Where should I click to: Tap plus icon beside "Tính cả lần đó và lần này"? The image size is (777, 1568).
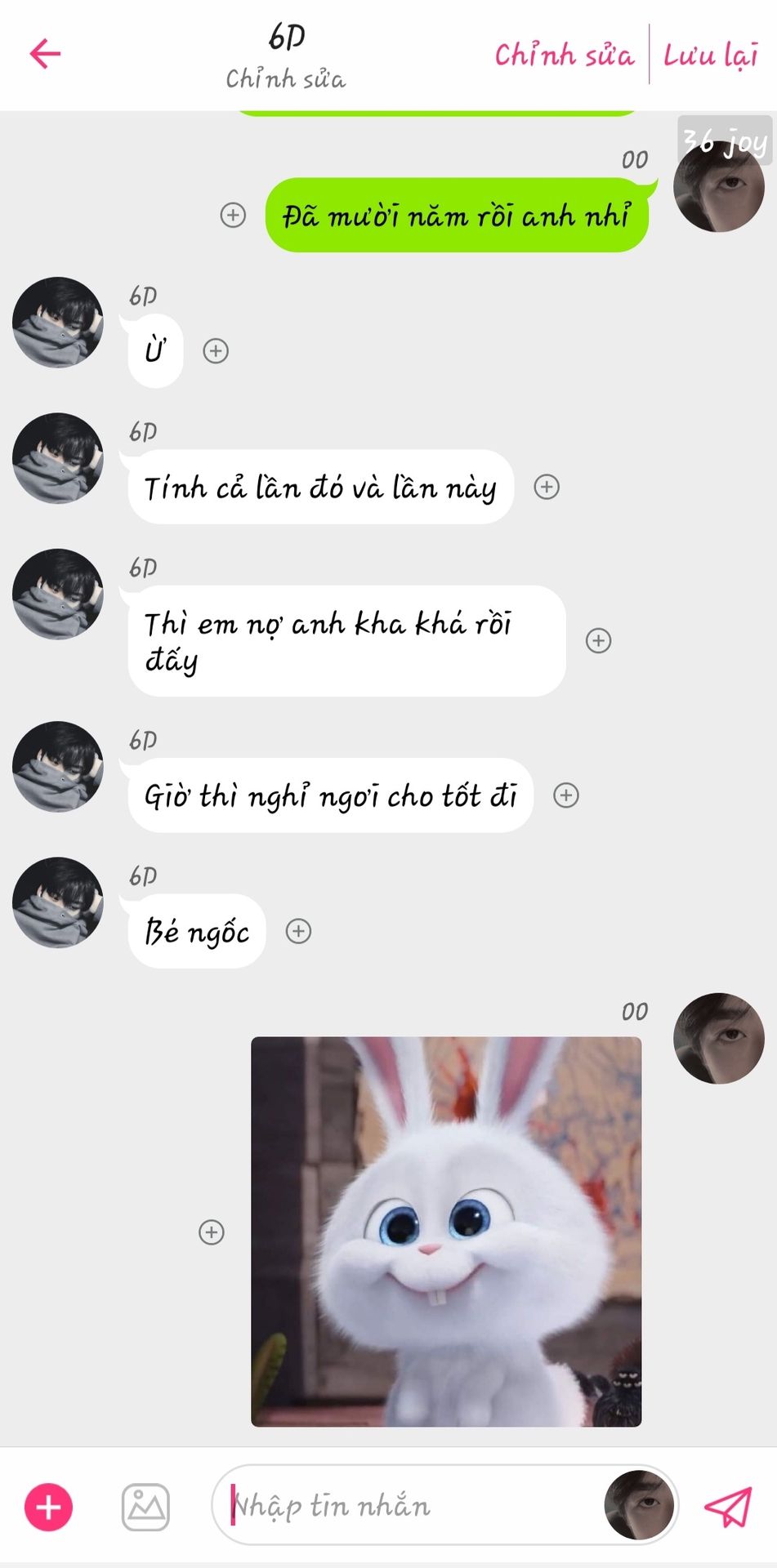(547, 487)
